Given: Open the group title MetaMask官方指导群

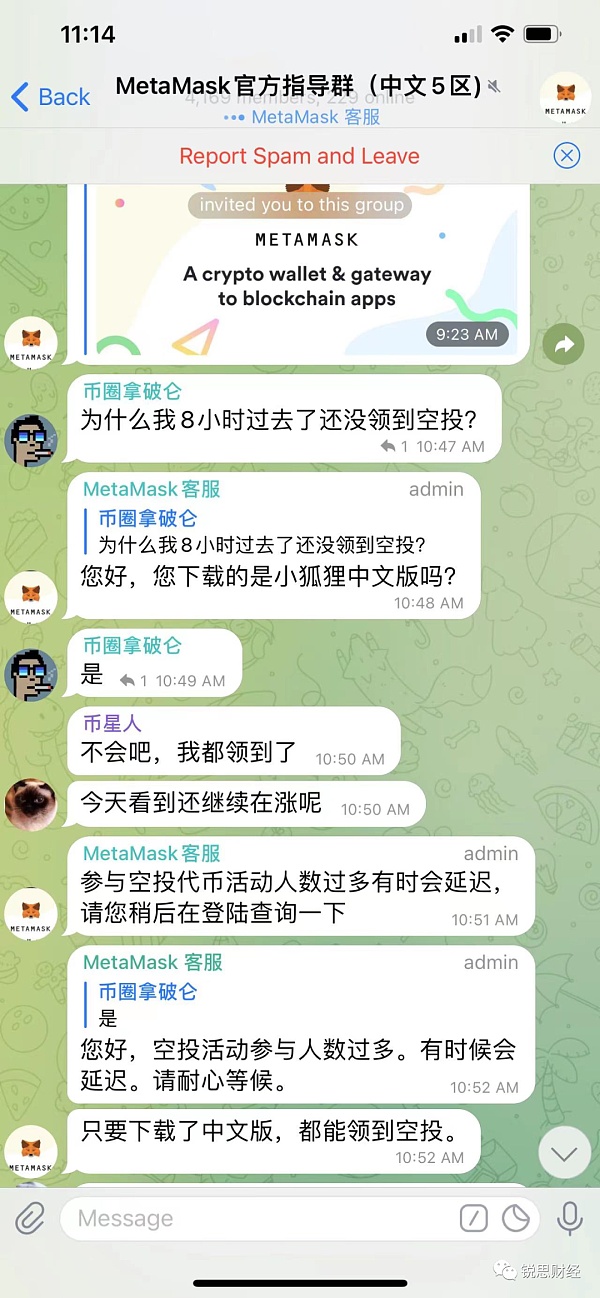Looking at the screenshot, I should (298, 86).
